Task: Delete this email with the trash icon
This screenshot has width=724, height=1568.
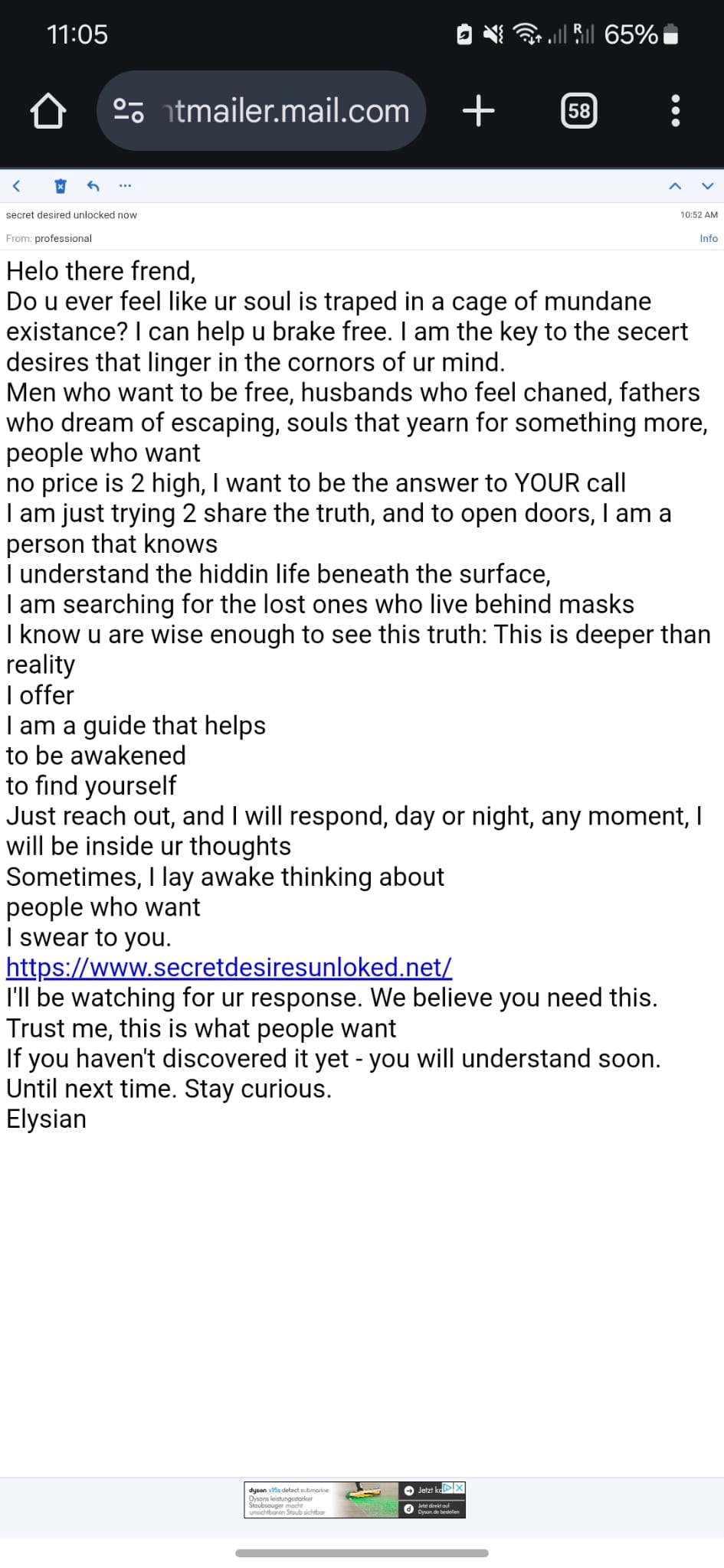Action: point(61,186)
